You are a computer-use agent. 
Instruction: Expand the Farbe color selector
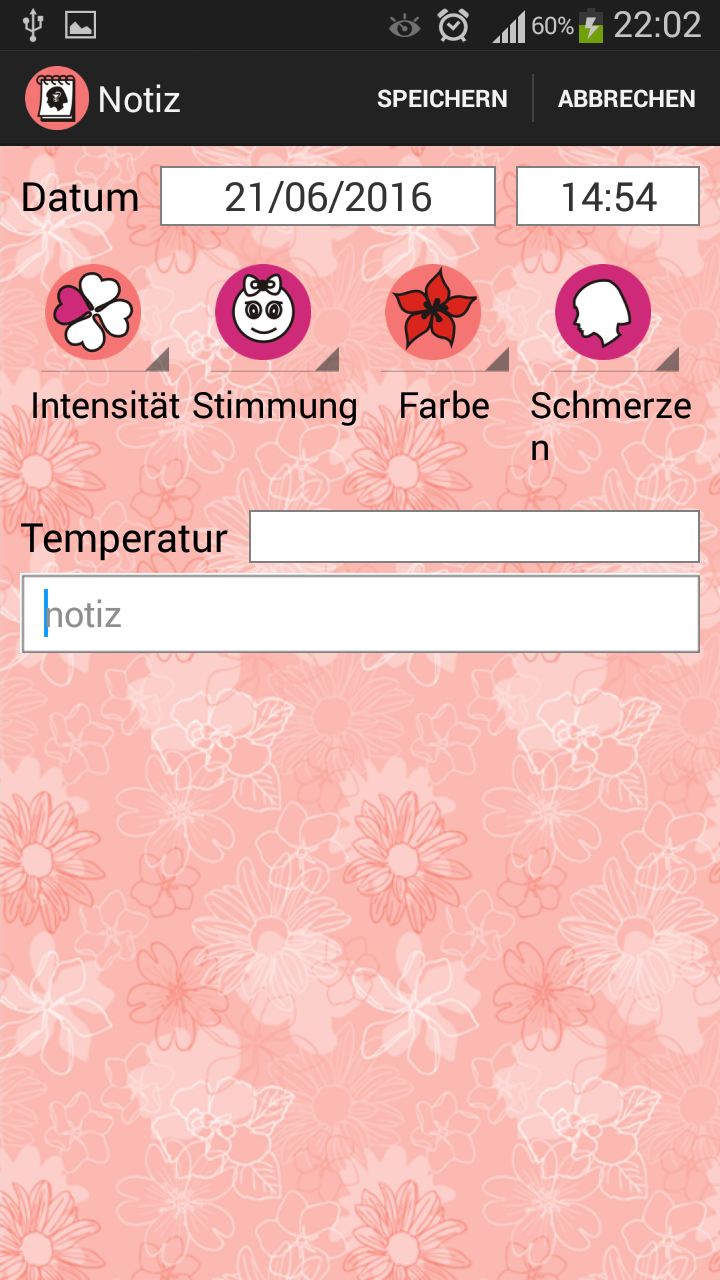point(444,318)
